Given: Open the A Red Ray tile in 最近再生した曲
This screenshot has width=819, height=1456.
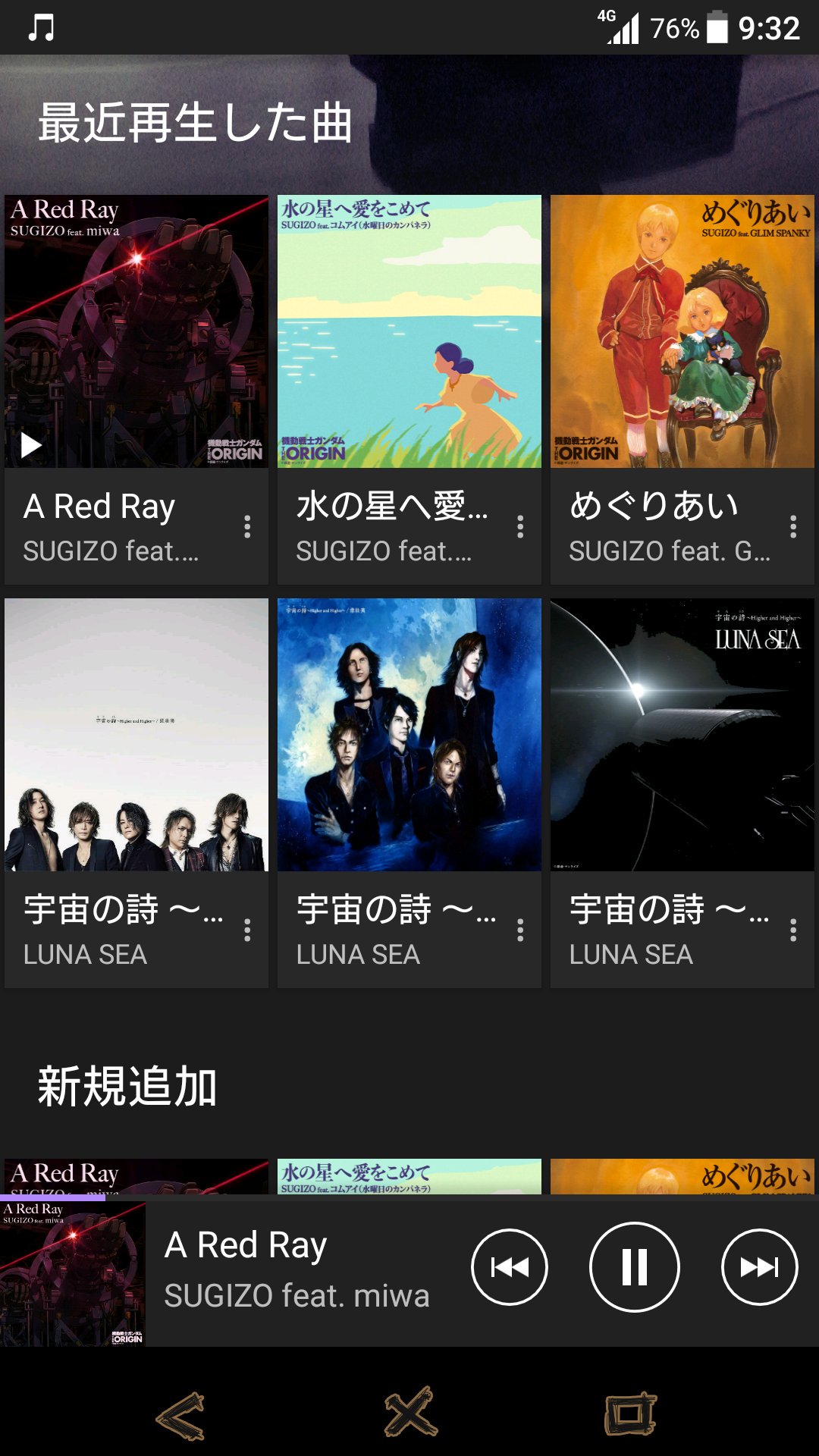Looking at the screenshot, I should pyautogui.click(x=136, y=331).
